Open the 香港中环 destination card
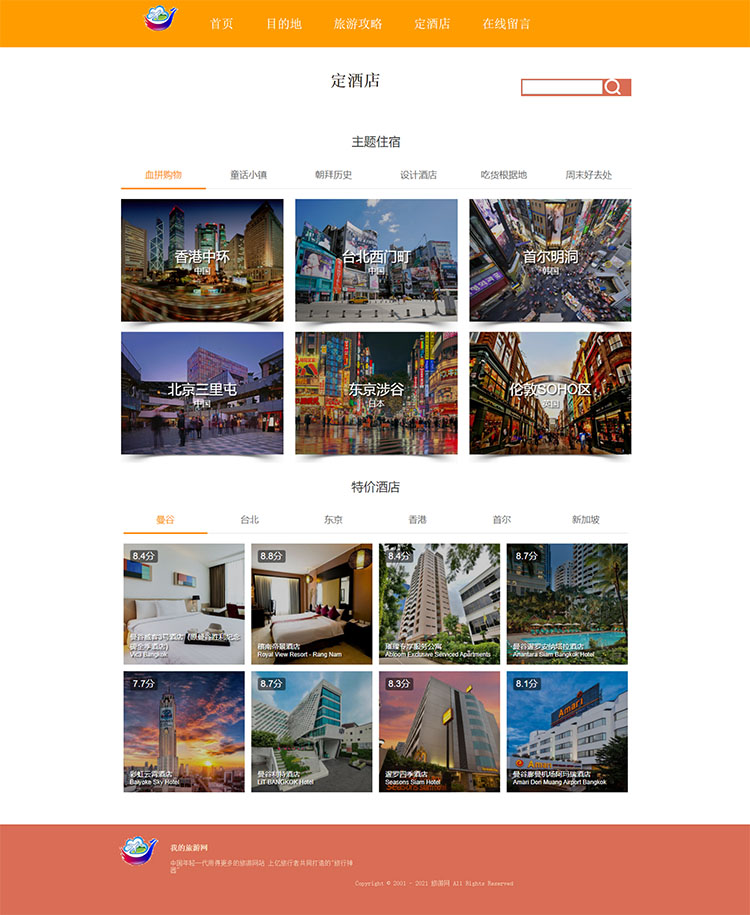 (202, 260)
